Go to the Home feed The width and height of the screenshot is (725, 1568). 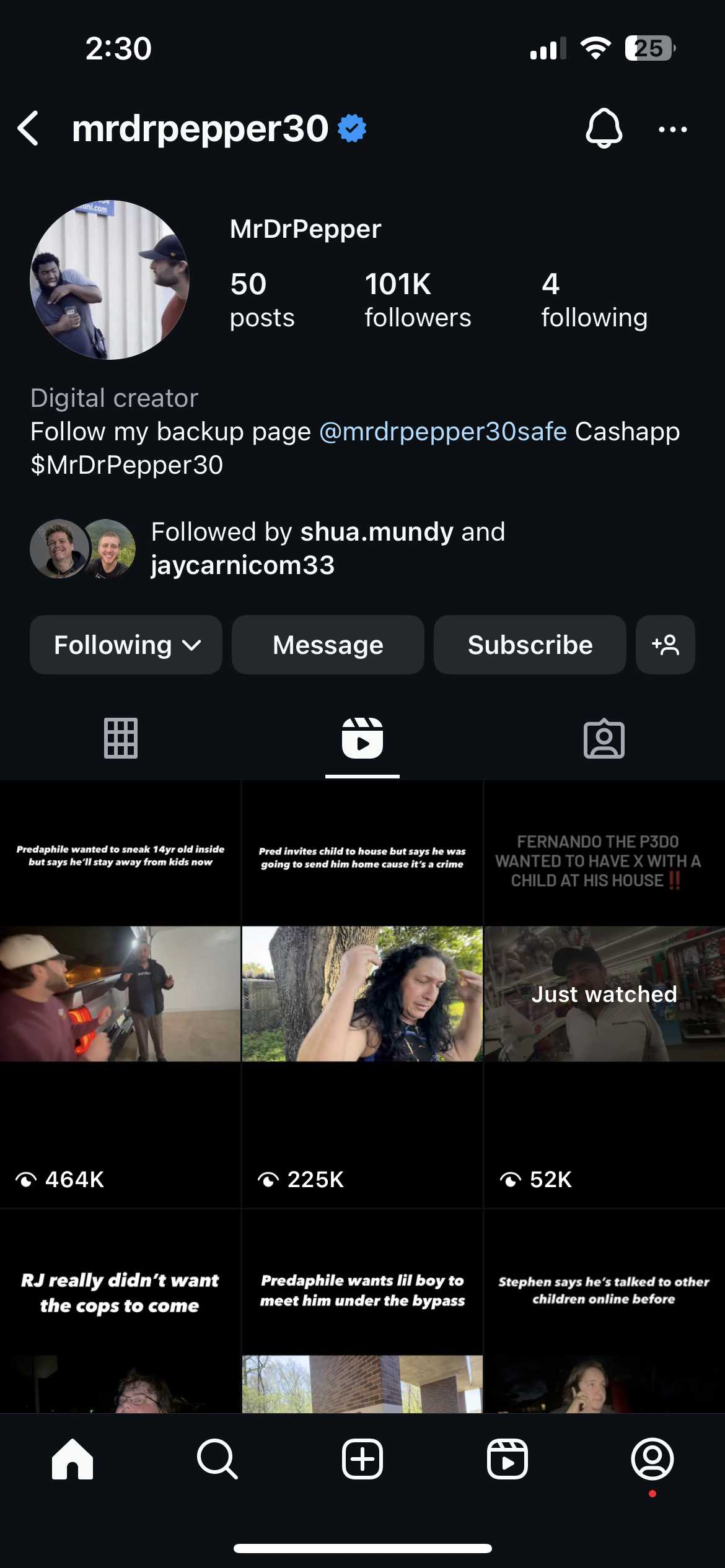pos(72,1459)
